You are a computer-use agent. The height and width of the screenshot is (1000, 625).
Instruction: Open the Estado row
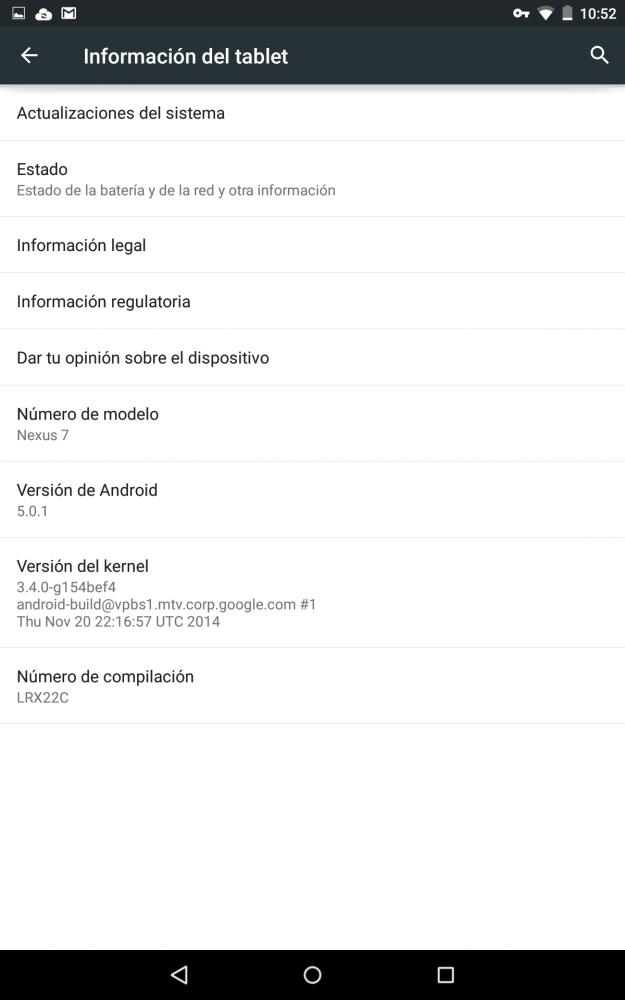[x=312, y=179]
